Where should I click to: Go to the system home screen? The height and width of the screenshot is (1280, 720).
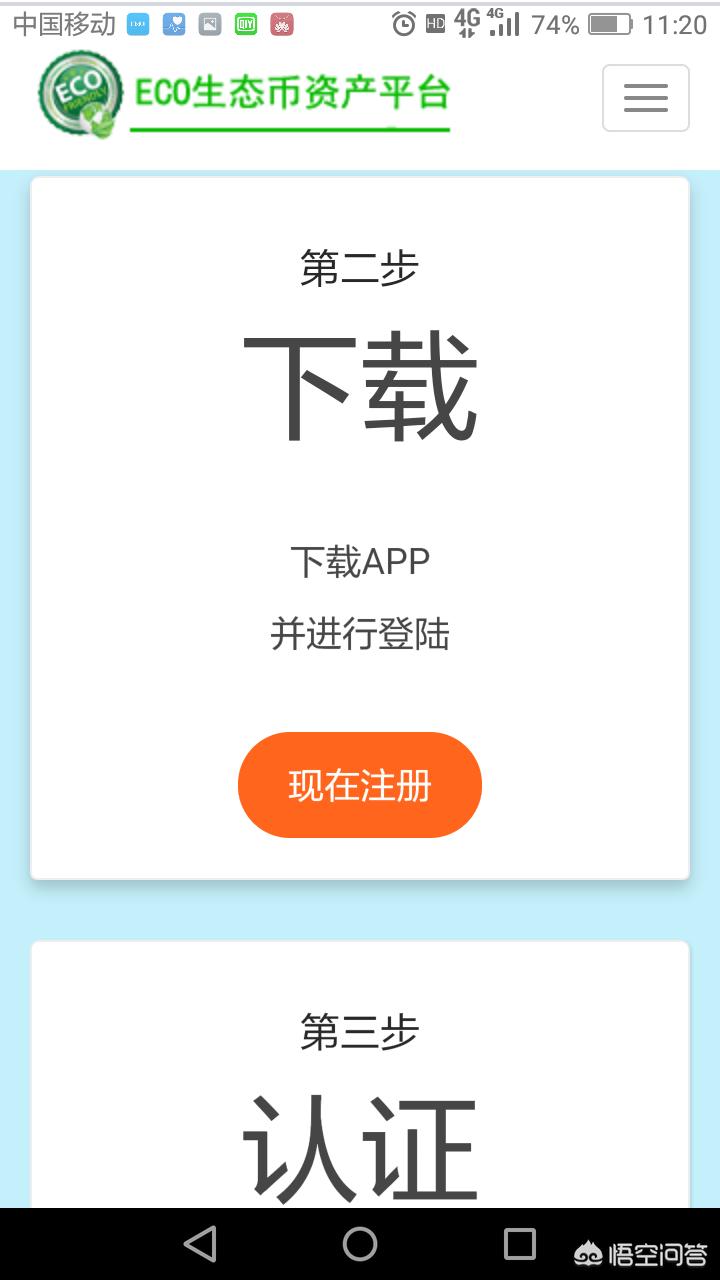tap(360, 1244)
